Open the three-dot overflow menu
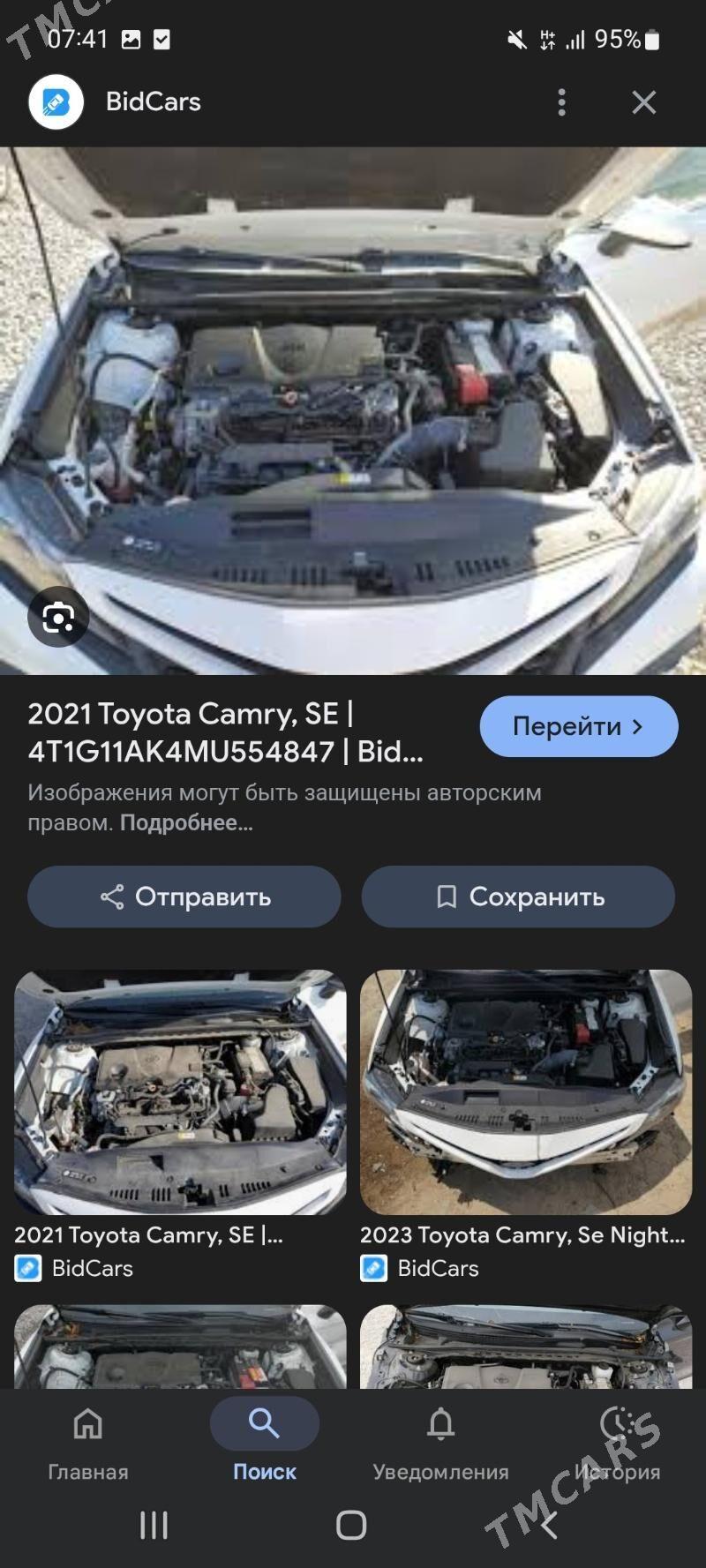The image size is (706, 1568). (x=562, y=102)
